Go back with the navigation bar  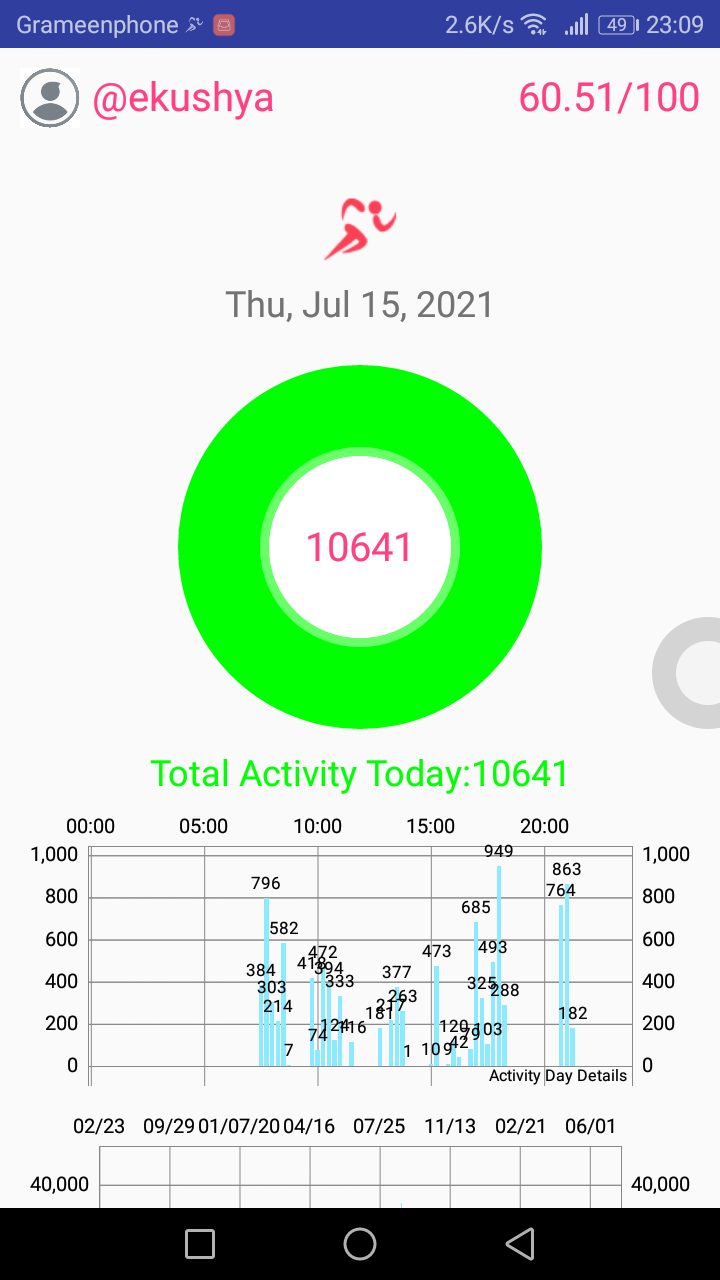pos(519,1243)
